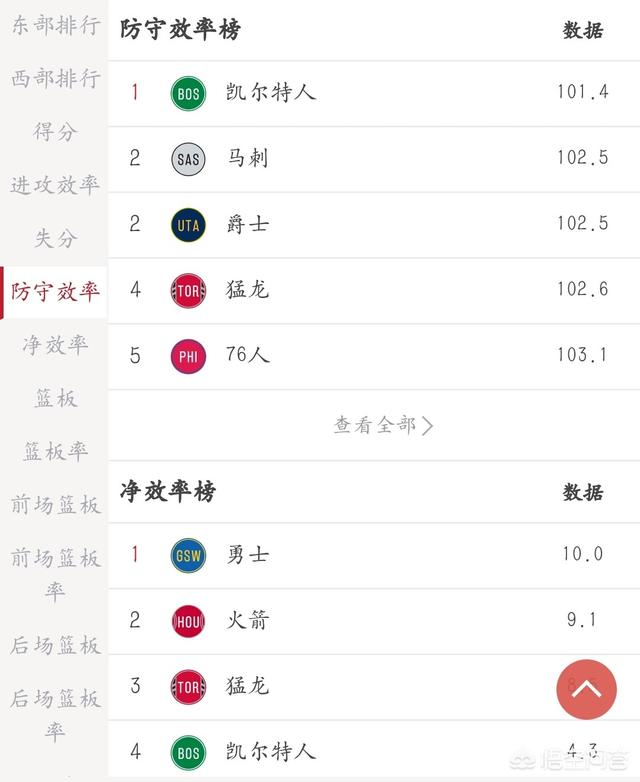The width and height of the screenshot is (640, 782).
Task: Open the 失分 category
Action: click(55, 238)
